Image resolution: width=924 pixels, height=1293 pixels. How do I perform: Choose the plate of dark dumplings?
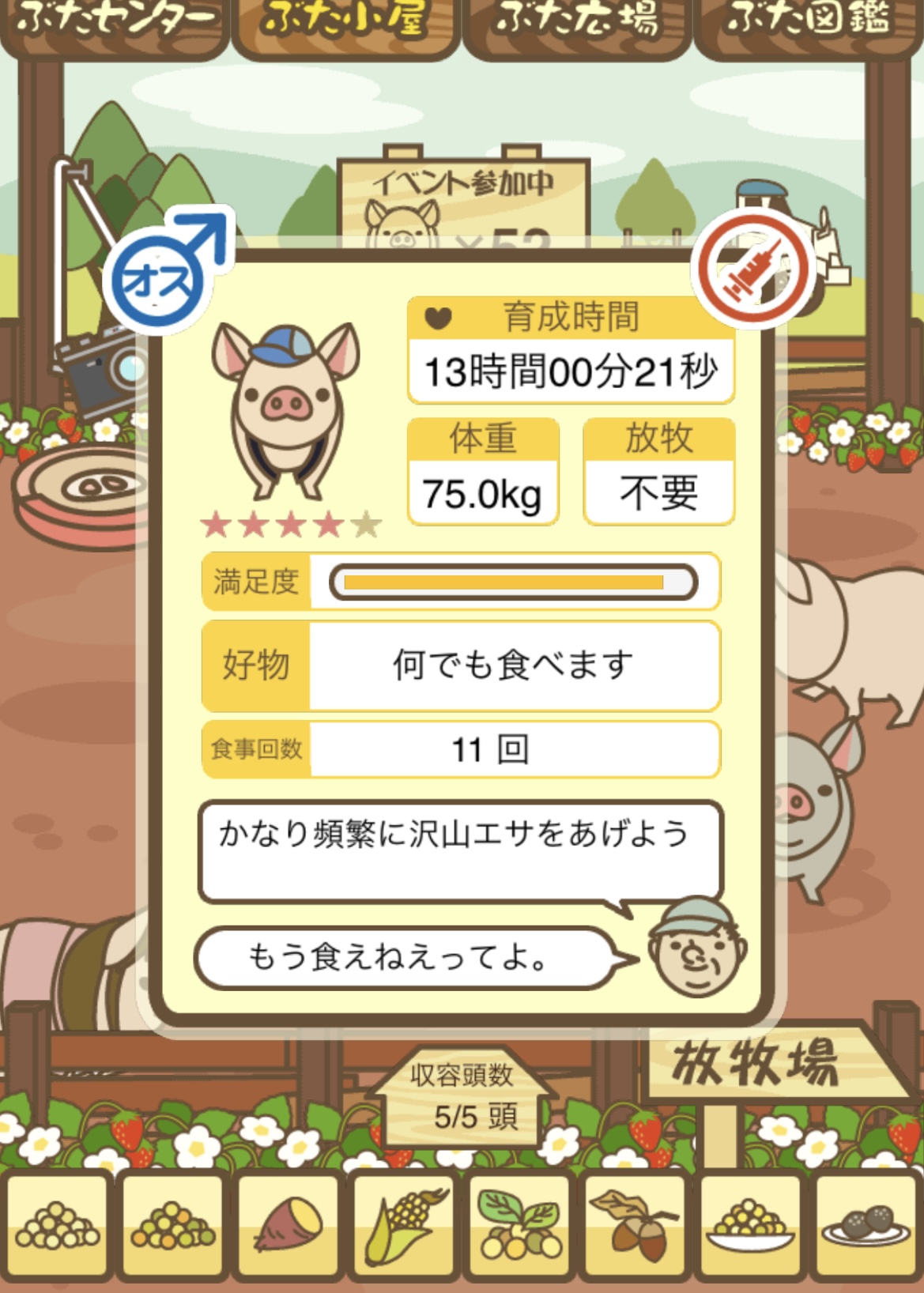click(866, 1225)
